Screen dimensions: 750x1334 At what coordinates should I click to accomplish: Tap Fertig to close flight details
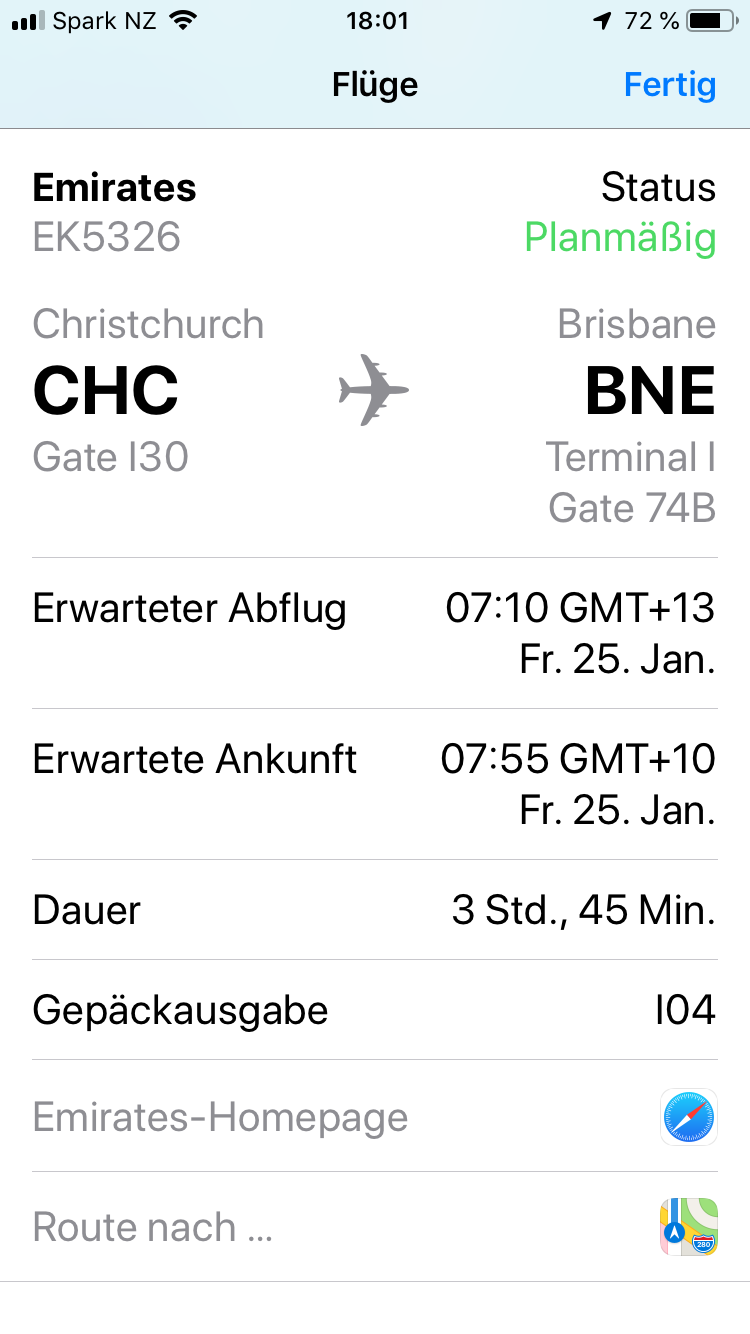669,85
